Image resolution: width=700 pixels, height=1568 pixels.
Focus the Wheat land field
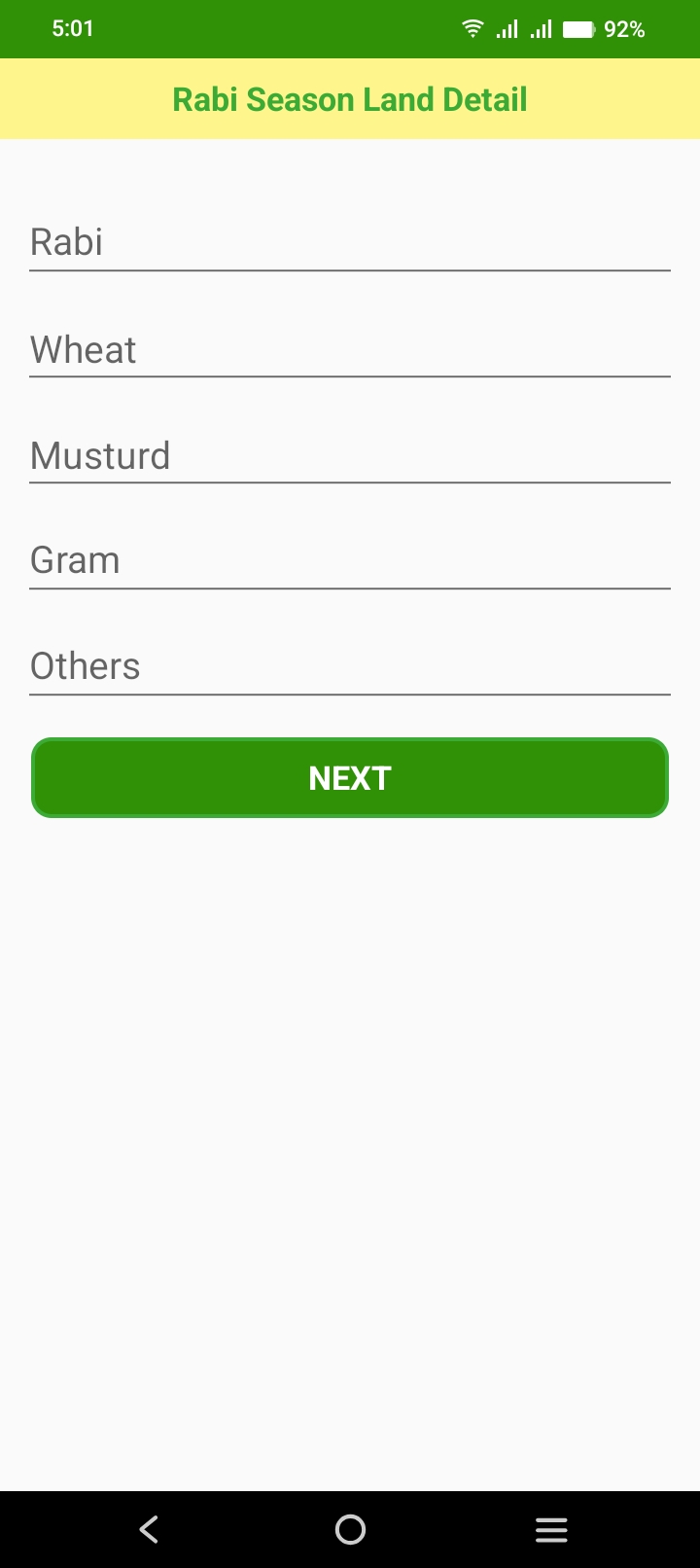pyautogui.click(x=350, y=349)
